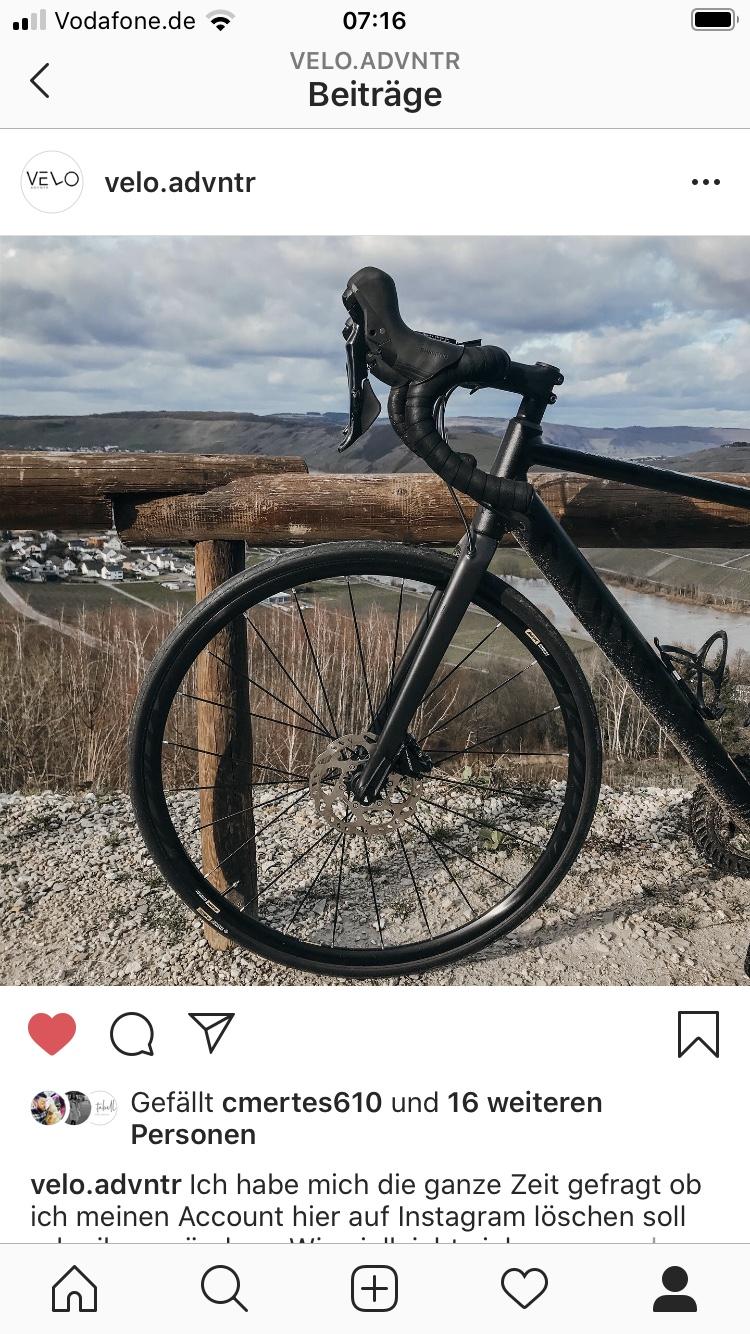Tap the velo.advntr username in post header

pos(180,182)
